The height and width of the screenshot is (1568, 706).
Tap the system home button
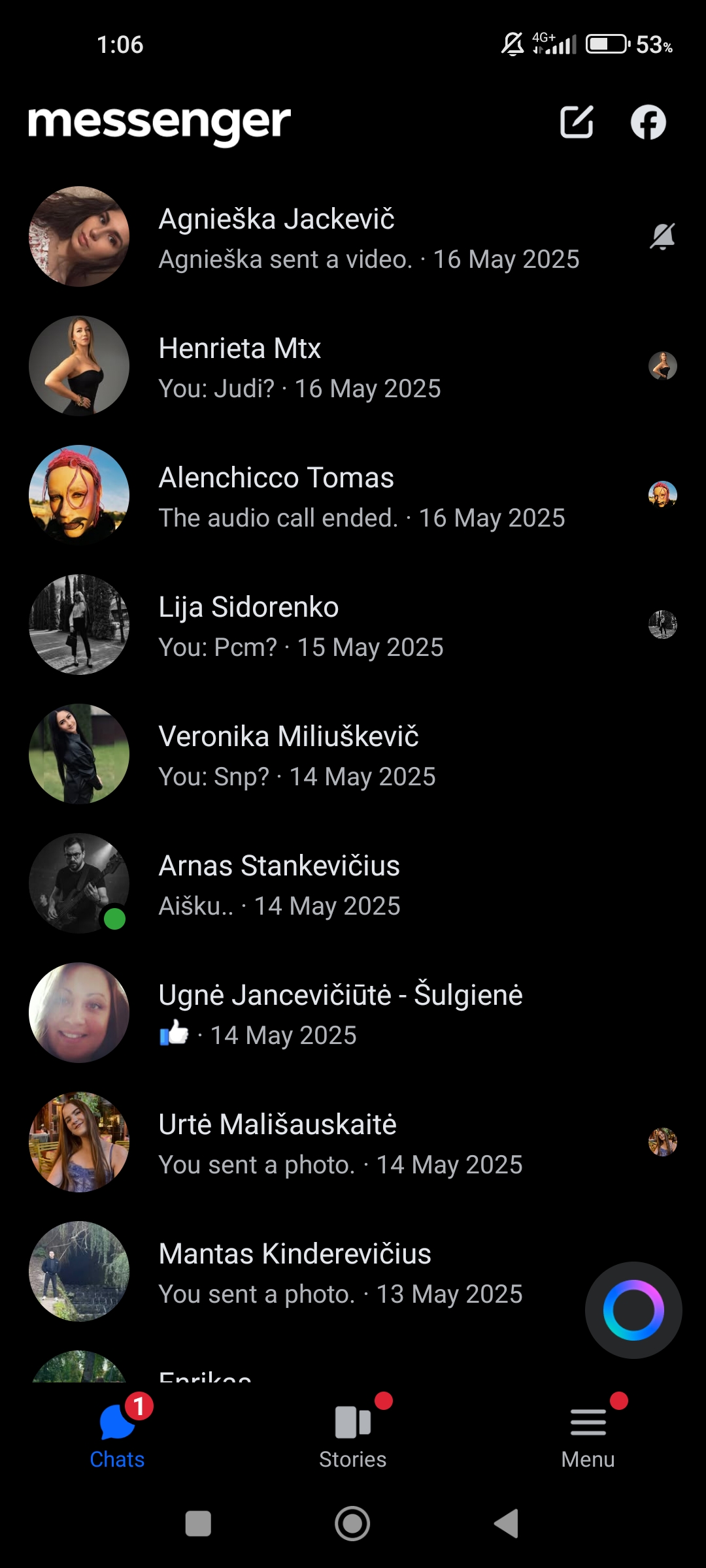pyautogui.click(x=352, y=1524)
